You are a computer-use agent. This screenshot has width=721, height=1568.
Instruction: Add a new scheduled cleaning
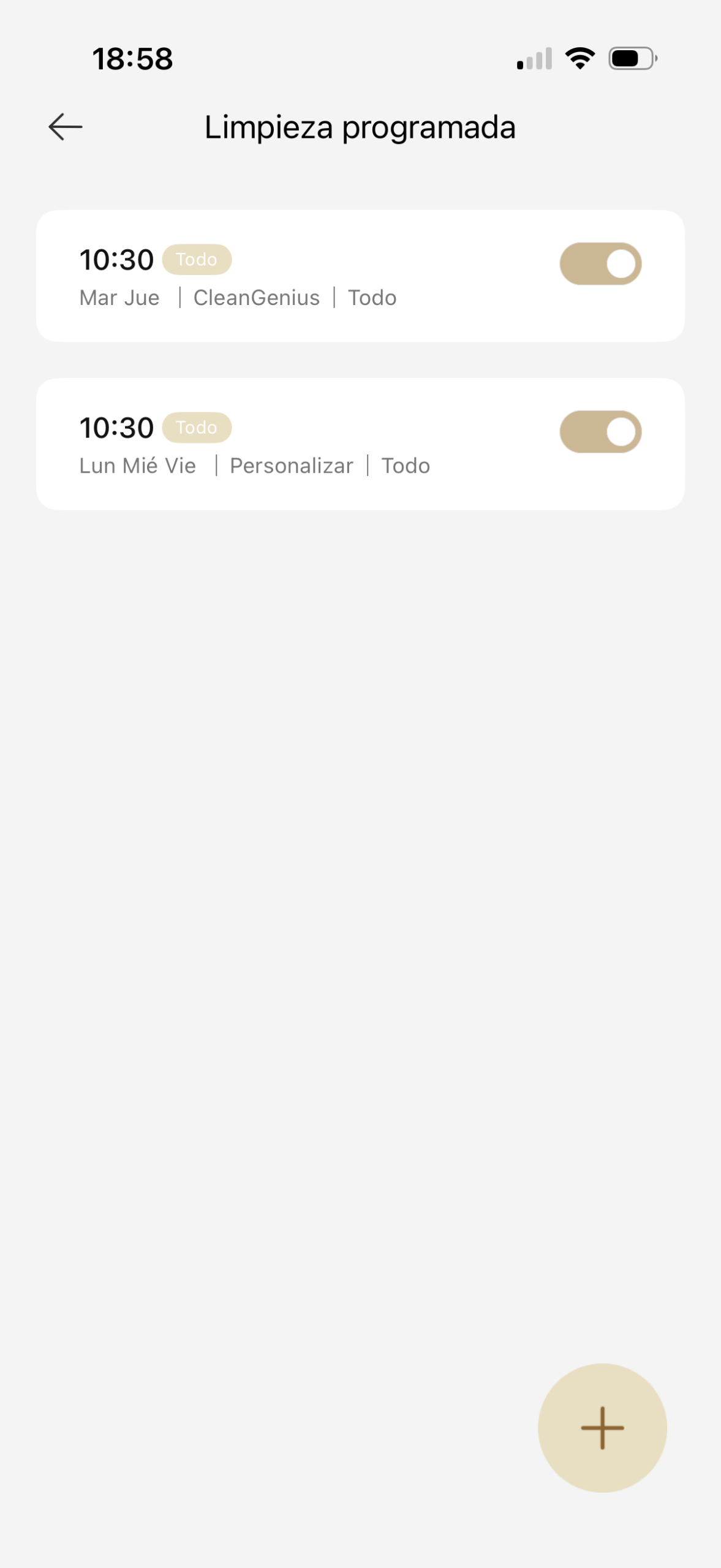602,1428
